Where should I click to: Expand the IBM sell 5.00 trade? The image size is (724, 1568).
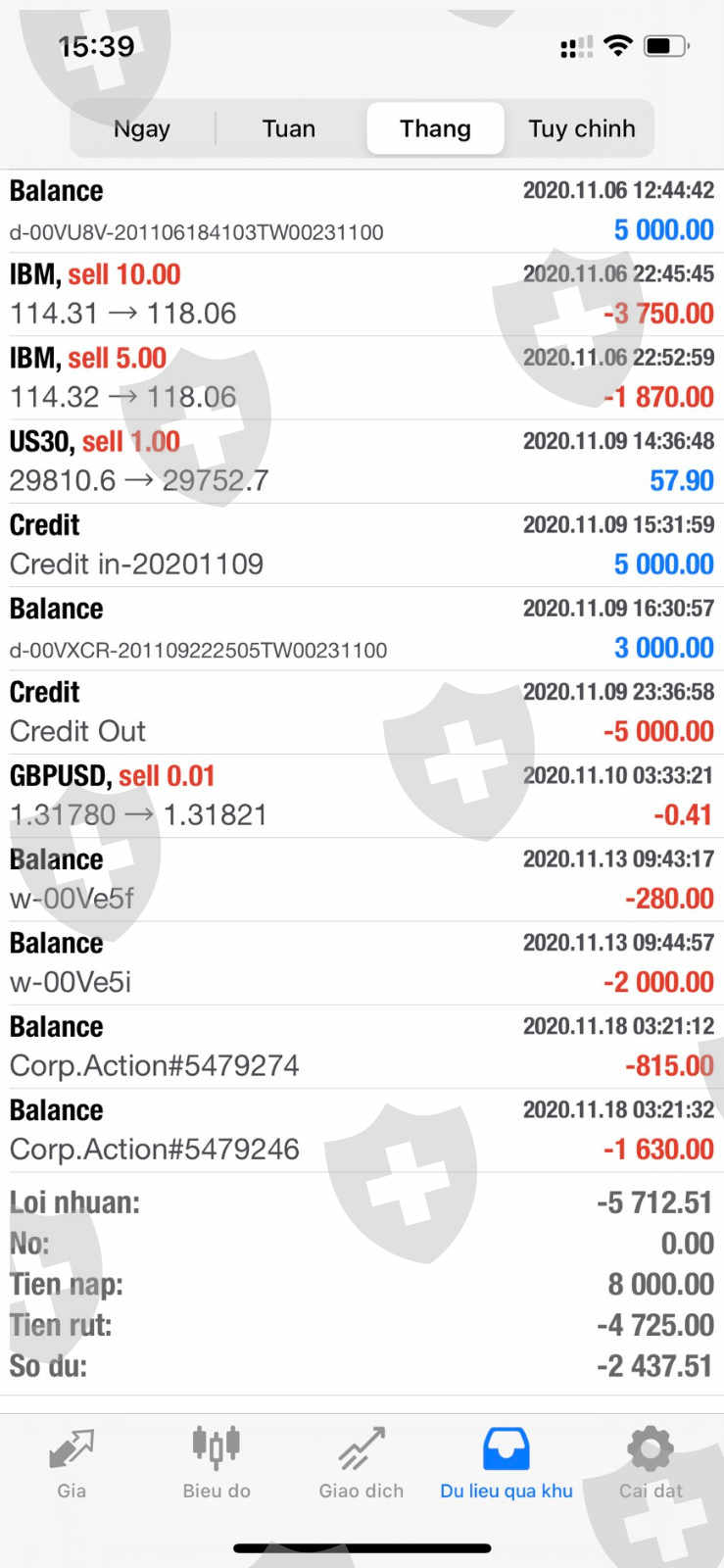[362, 377]
